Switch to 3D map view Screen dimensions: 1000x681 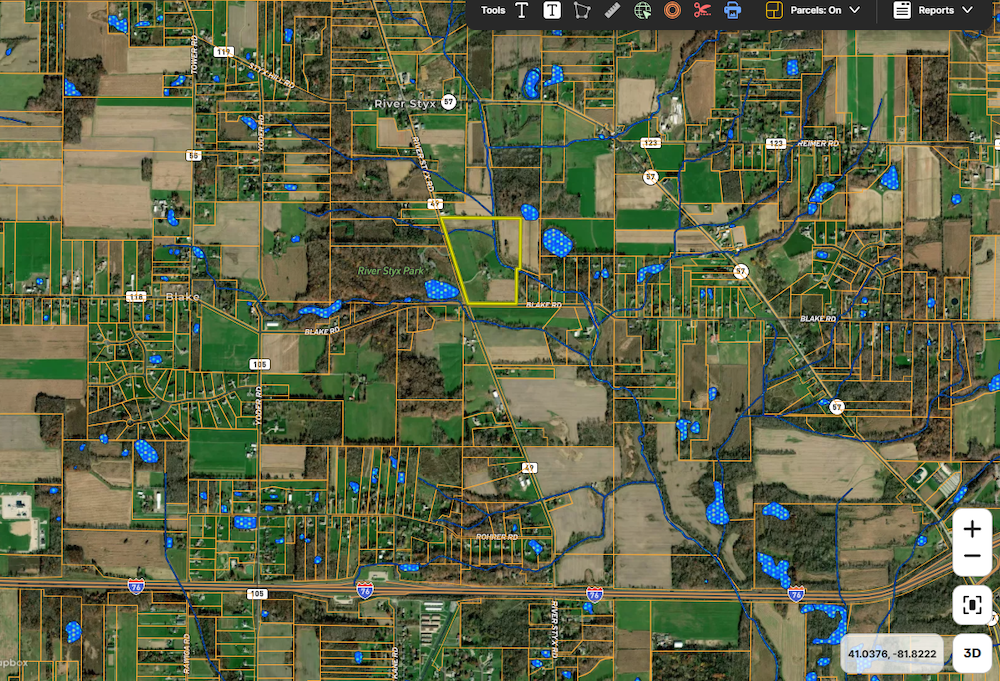(x=972, y=653)
